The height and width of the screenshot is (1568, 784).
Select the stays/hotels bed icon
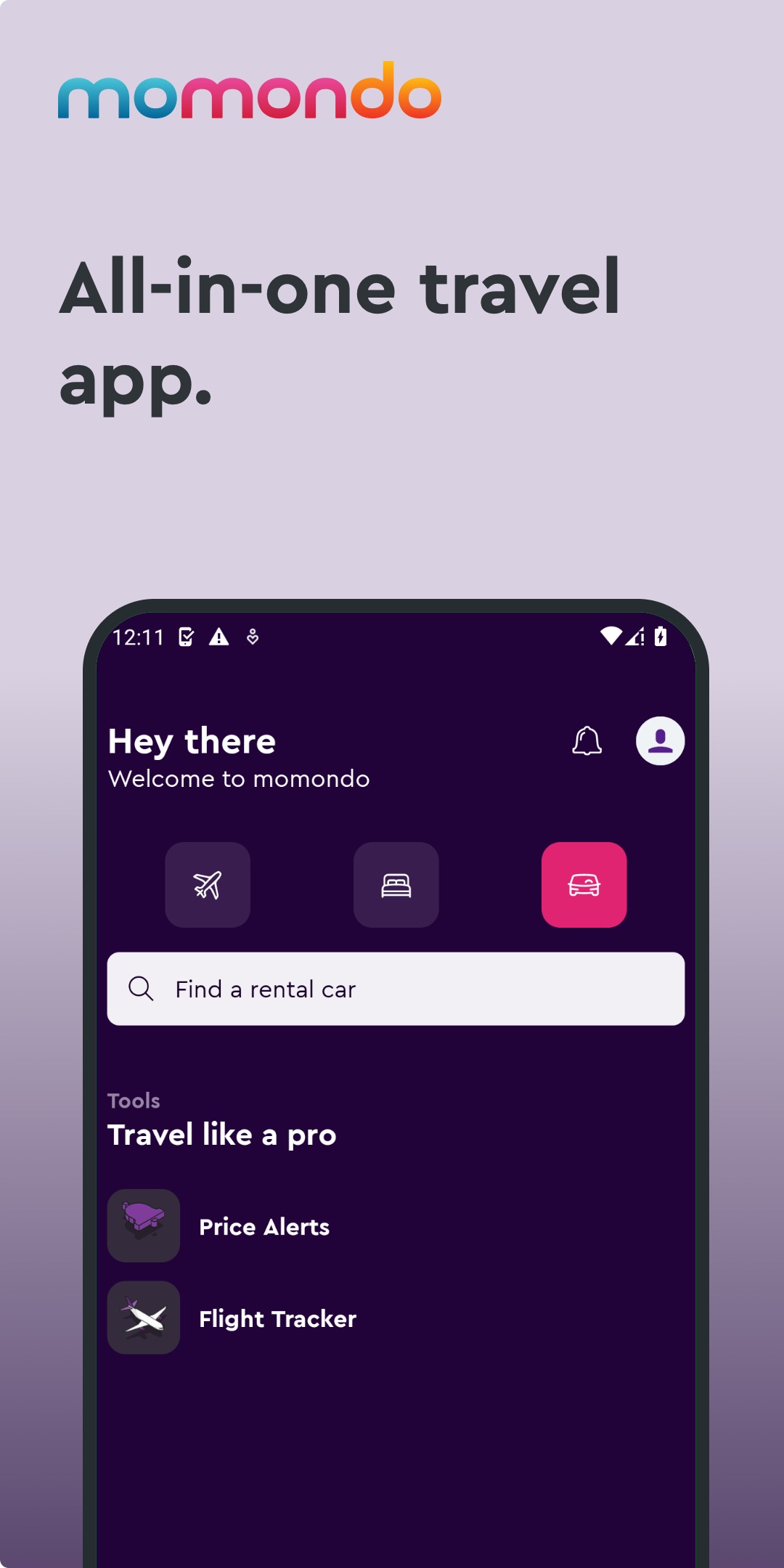[396, 886]
